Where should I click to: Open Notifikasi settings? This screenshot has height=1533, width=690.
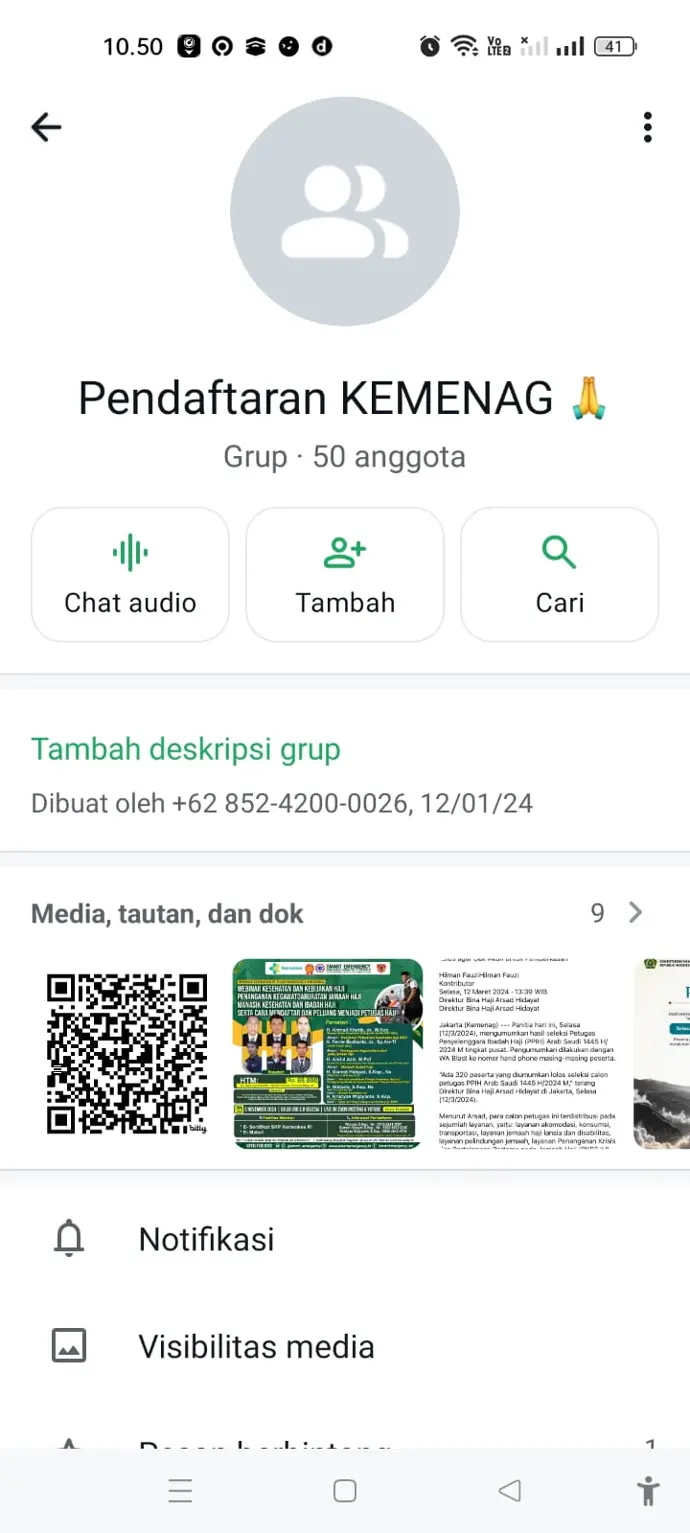point(345,1239)
